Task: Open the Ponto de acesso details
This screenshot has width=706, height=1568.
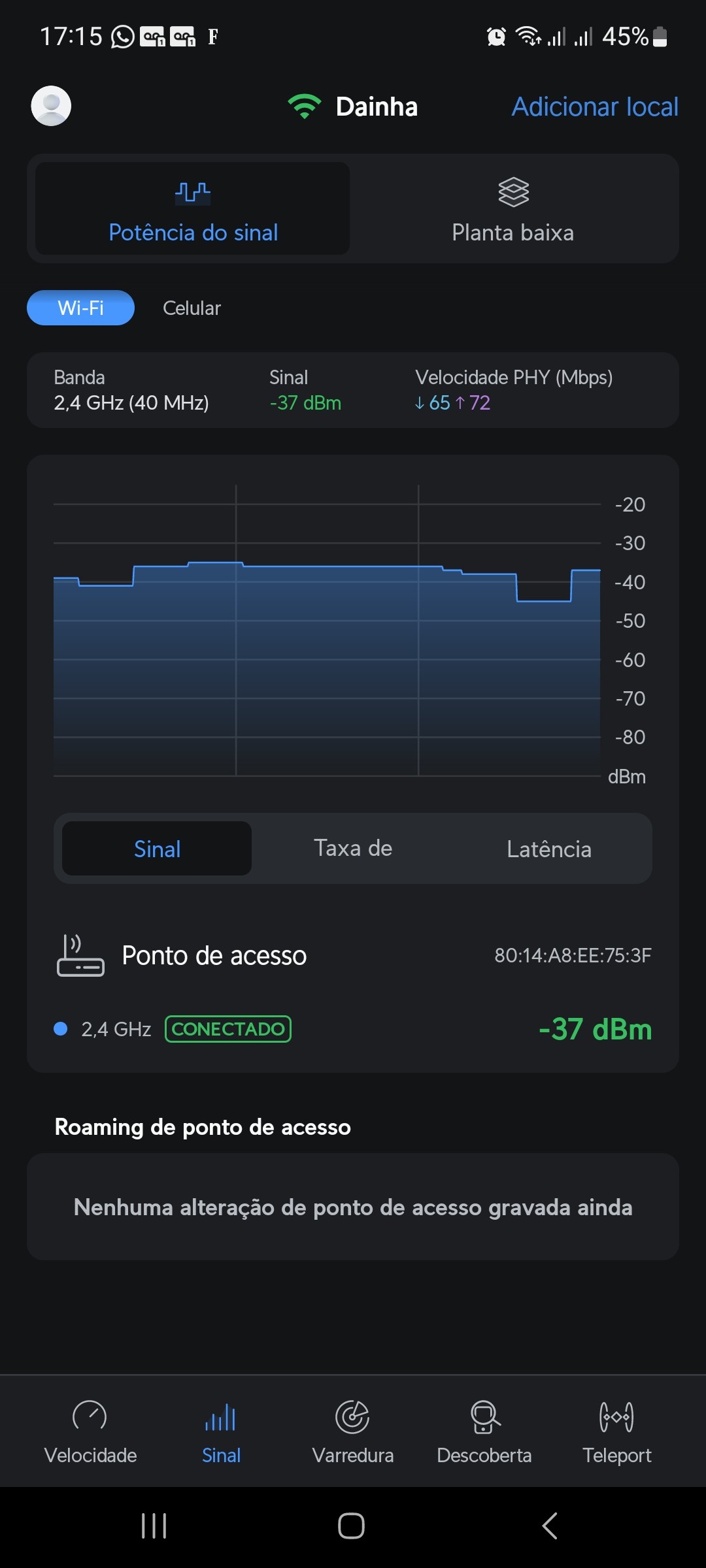Action: 214,956
